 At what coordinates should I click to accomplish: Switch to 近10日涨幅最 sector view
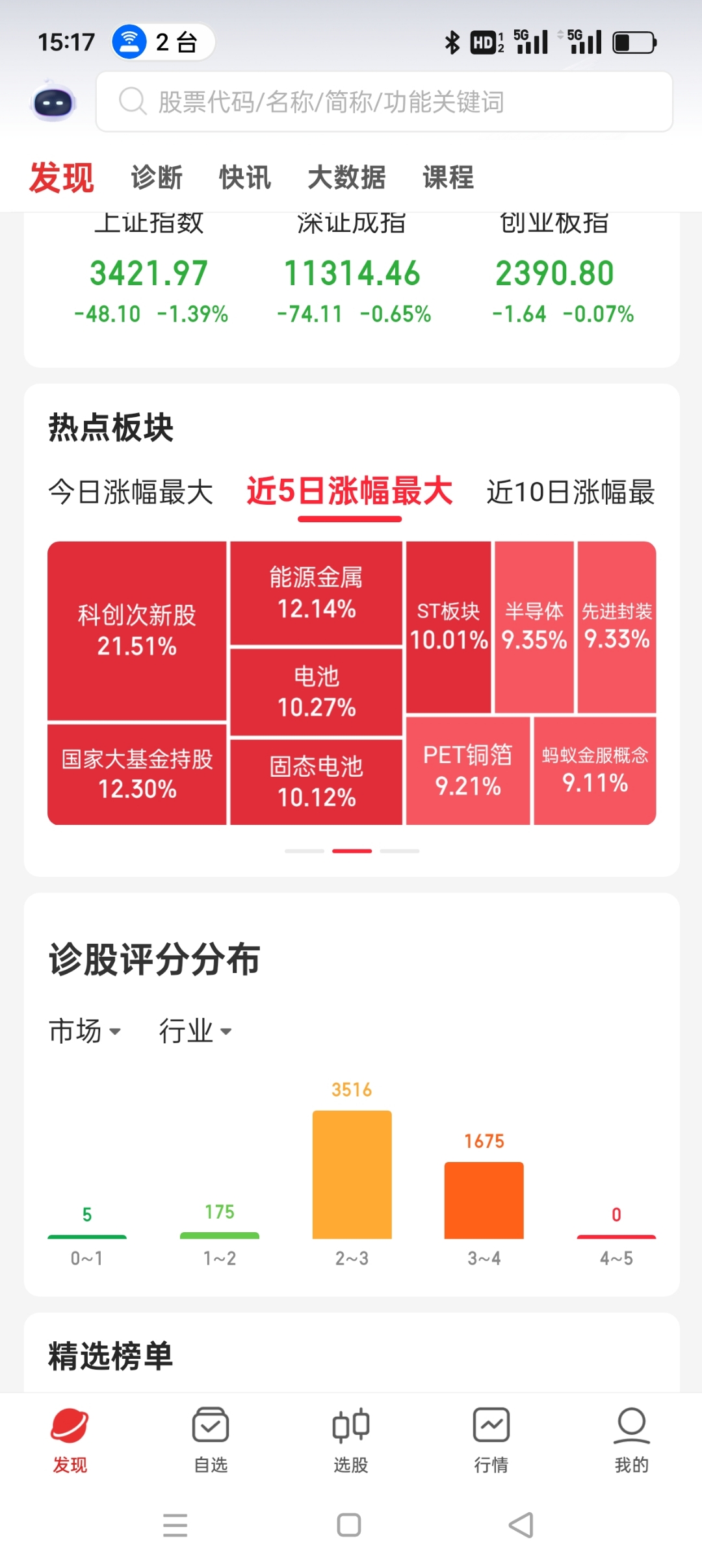(571, 494)
